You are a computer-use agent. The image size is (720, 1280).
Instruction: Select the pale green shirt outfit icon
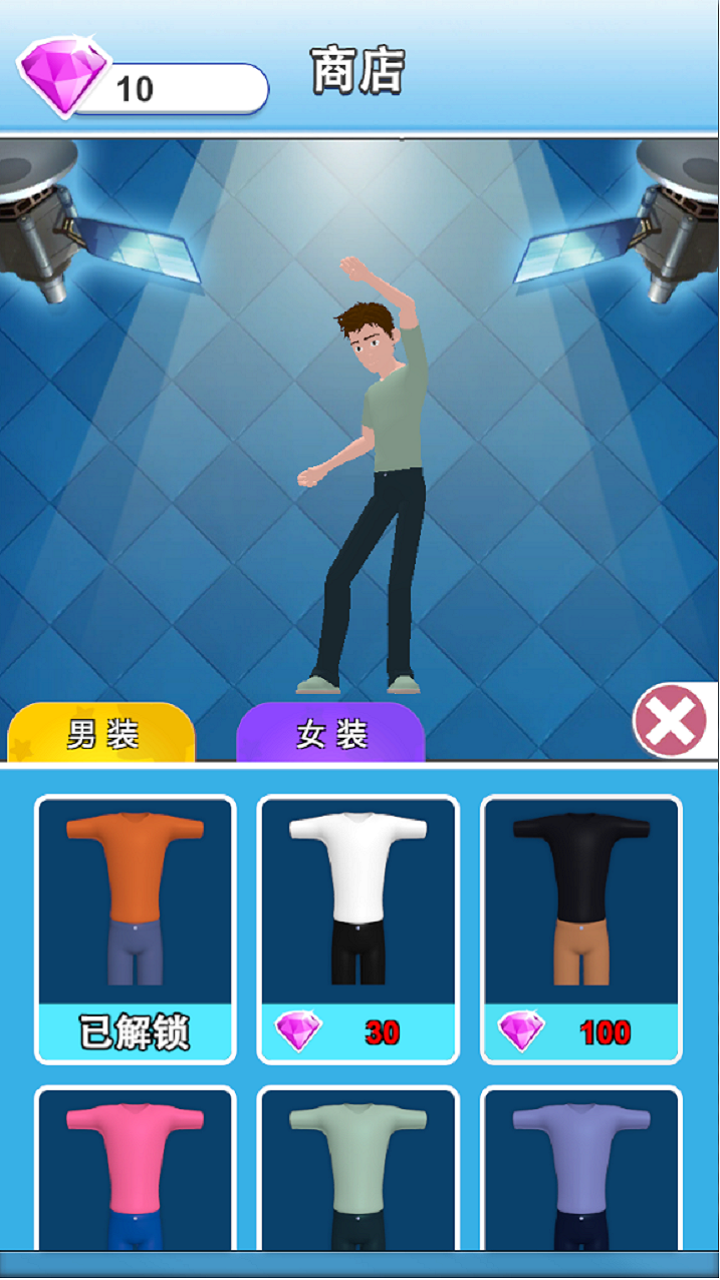[x=357, y=1160]
